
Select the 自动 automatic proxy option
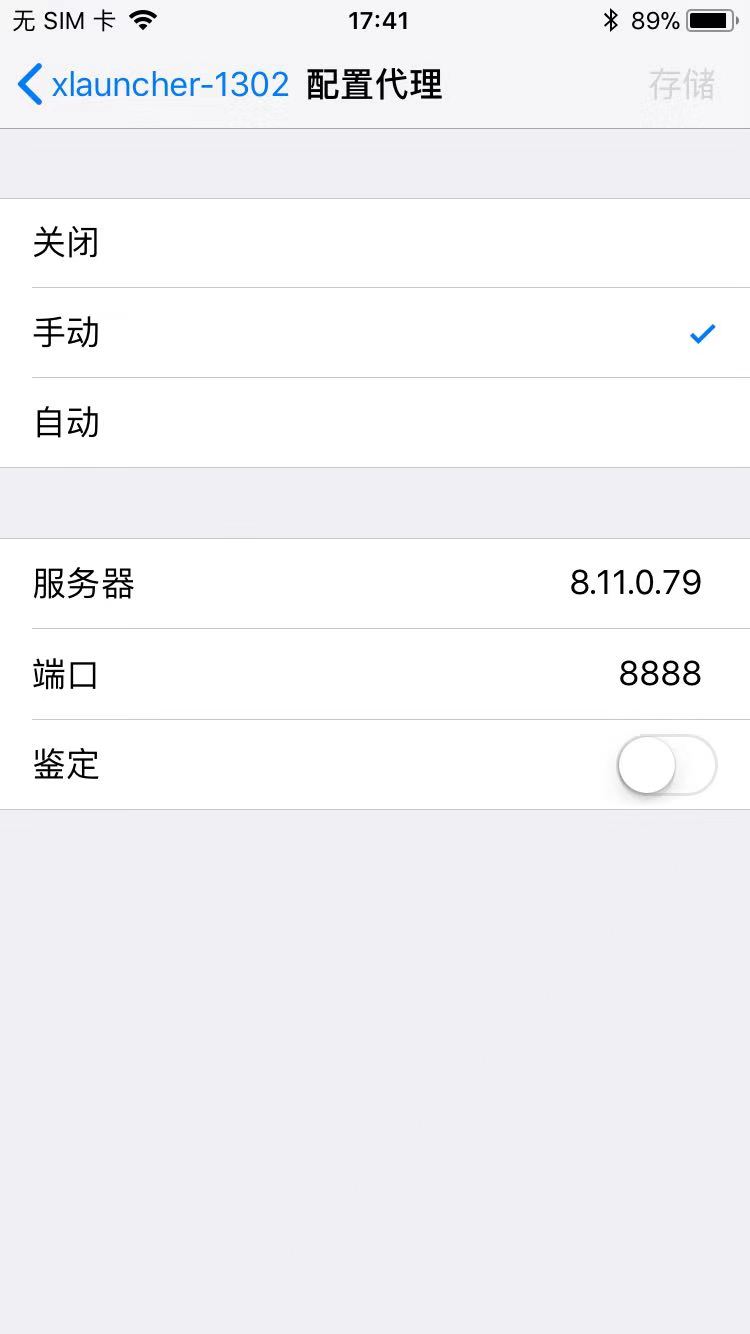click(375, 423)
